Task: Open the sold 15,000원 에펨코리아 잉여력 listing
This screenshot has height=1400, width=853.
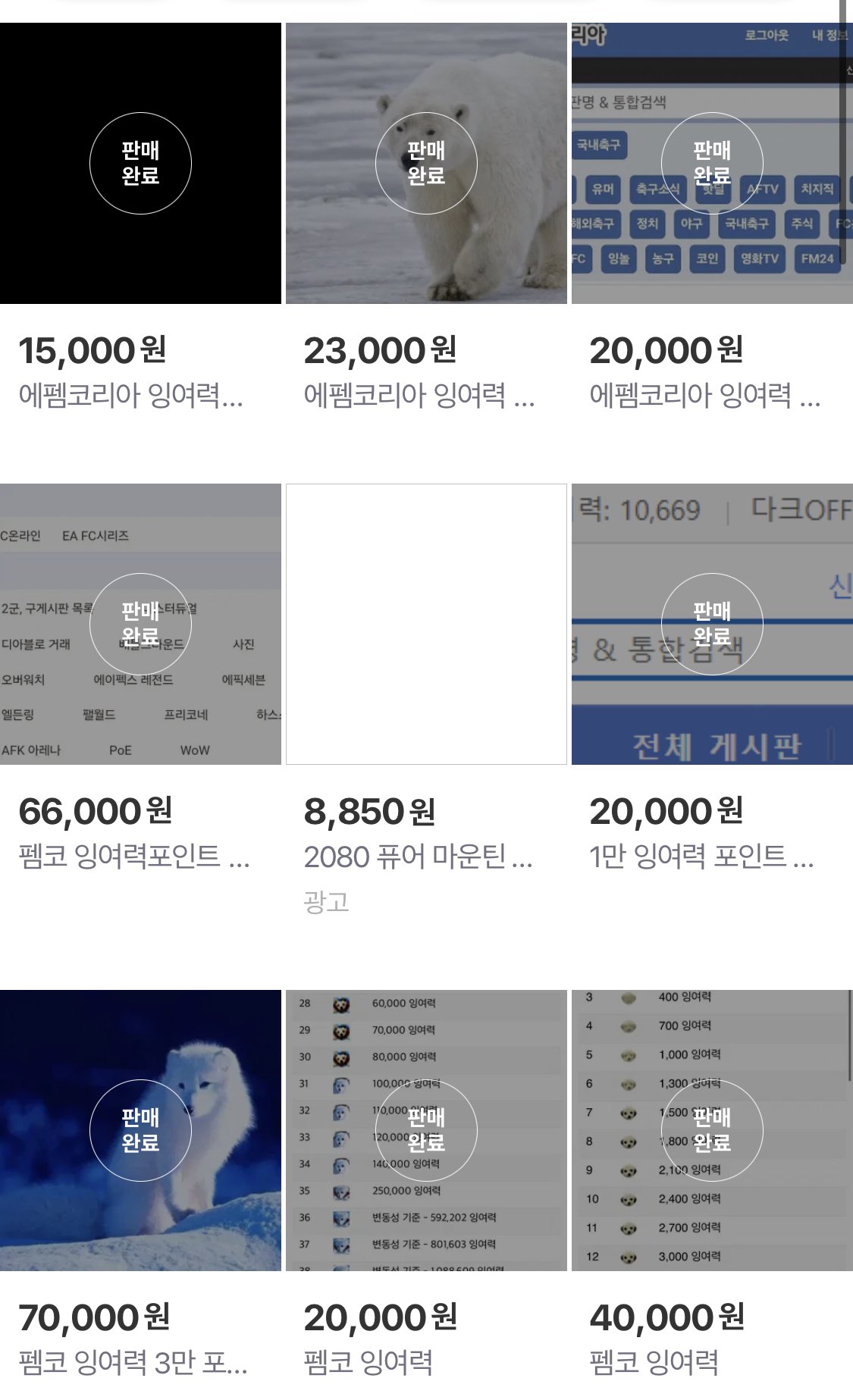Action: click(x=140, y=164)
